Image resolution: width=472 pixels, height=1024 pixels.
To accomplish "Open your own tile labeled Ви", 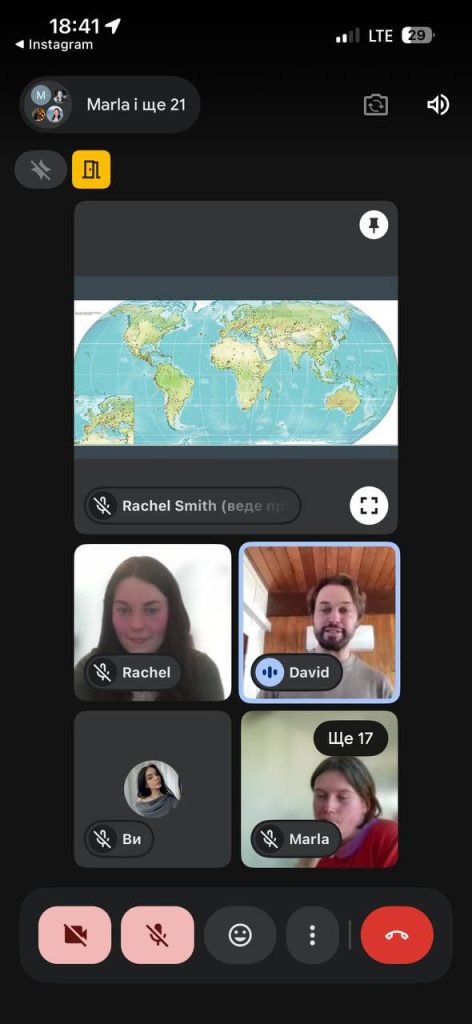I will [153, 789].
